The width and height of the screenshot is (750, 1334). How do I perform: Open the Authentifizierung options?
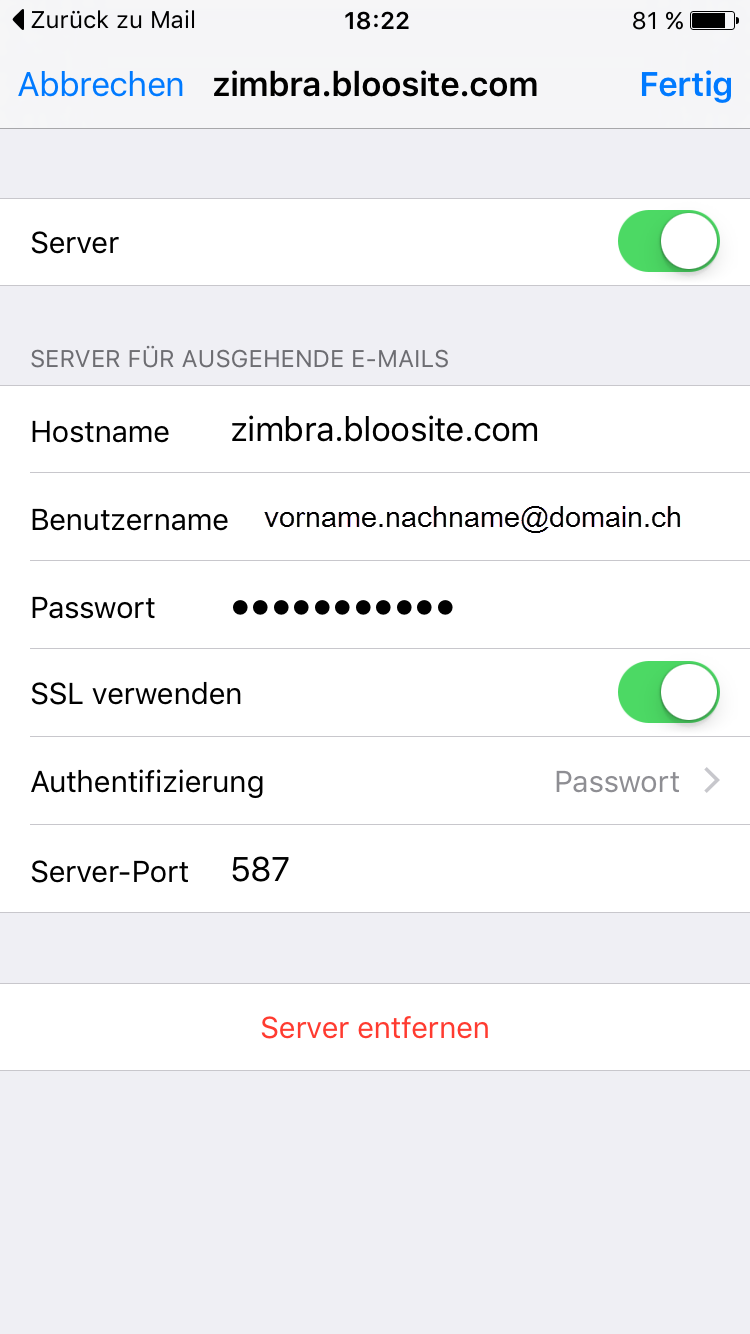coord(375,781)
